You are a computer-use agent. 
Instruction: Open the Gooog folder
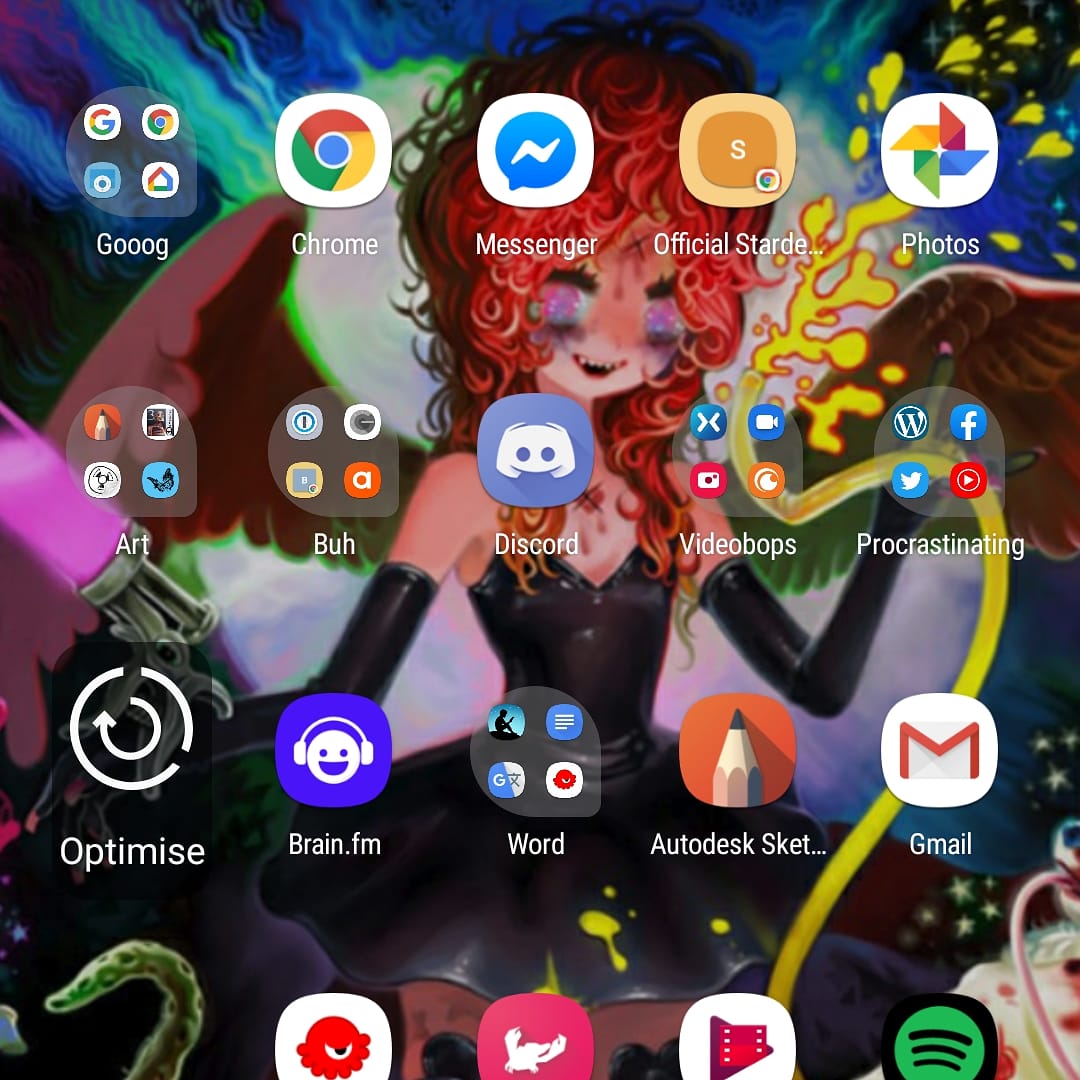(x=131, y=151)
